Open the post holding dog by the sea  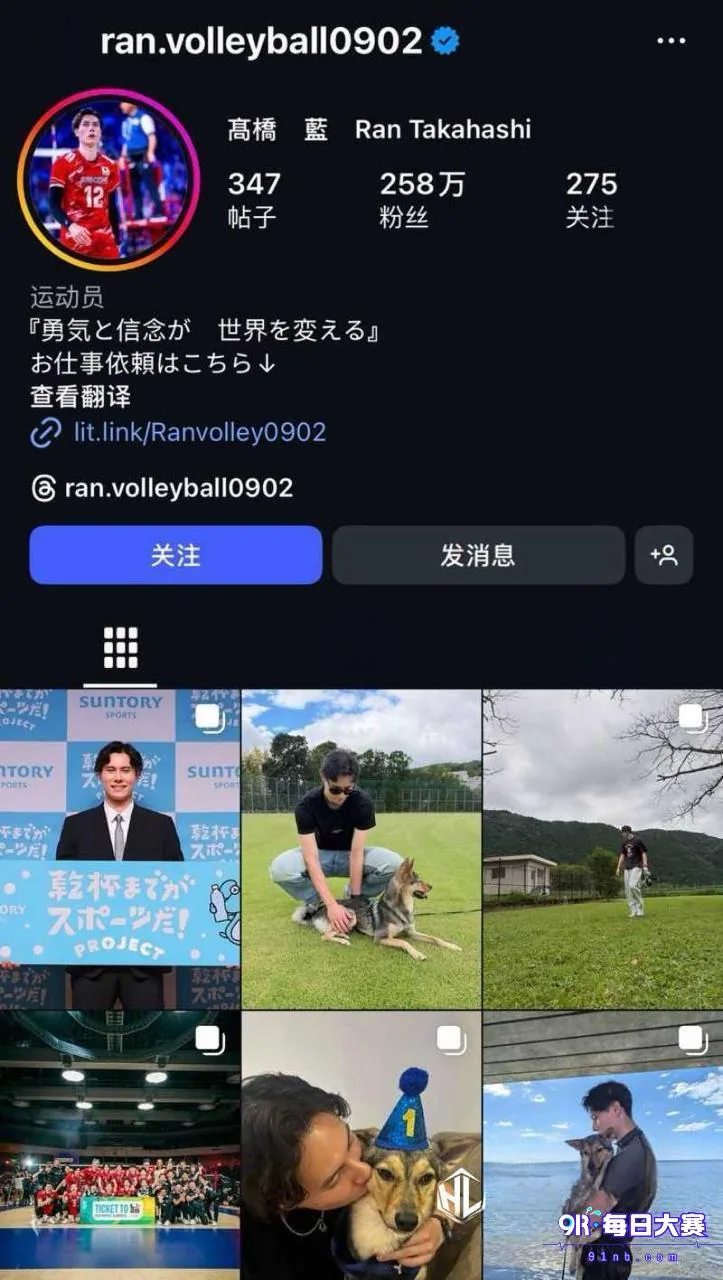[x=603, y=1146]
